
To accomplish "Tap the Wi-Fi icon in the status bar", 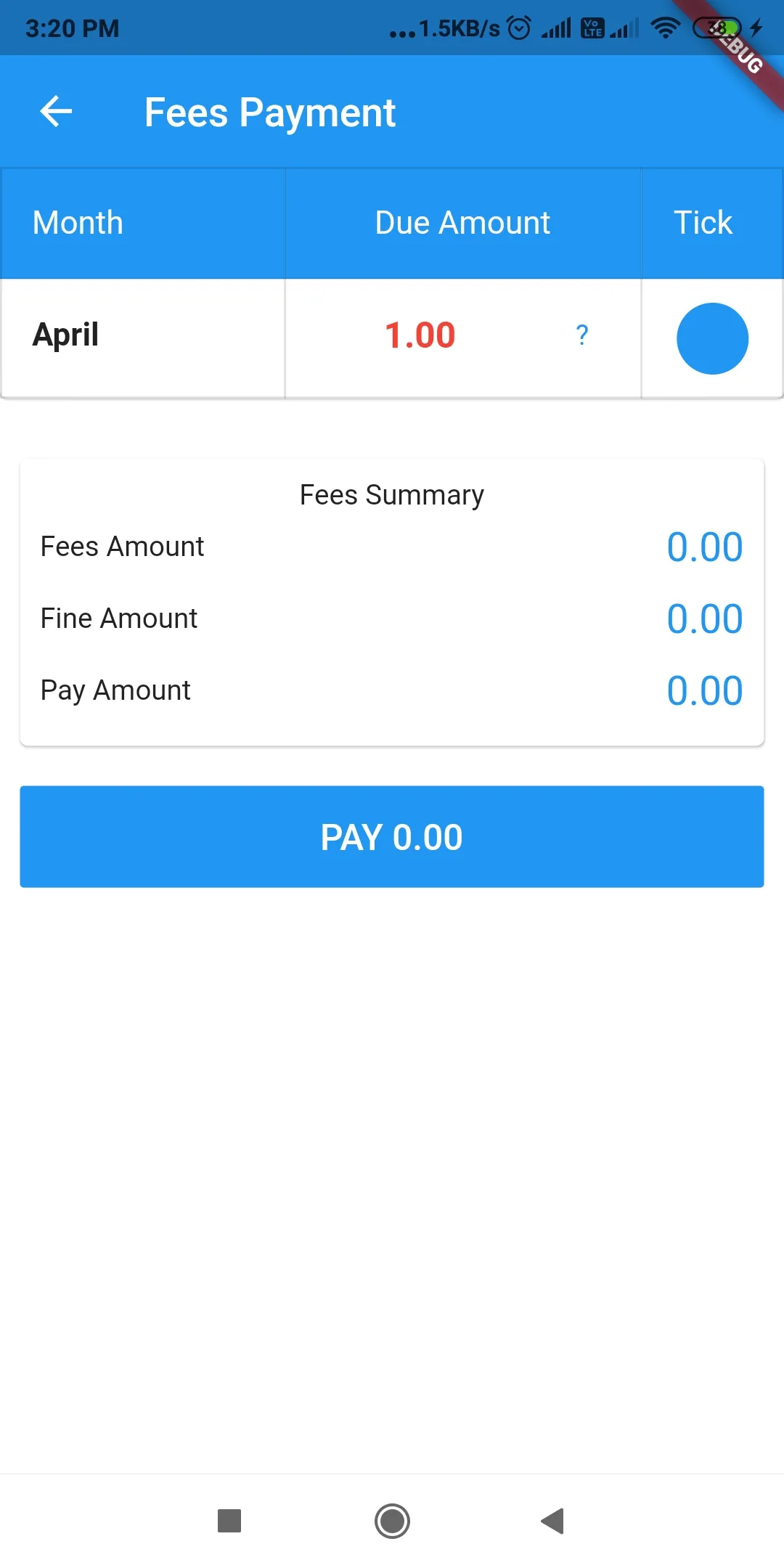I will pyautogui.click(x=664, y=28).
